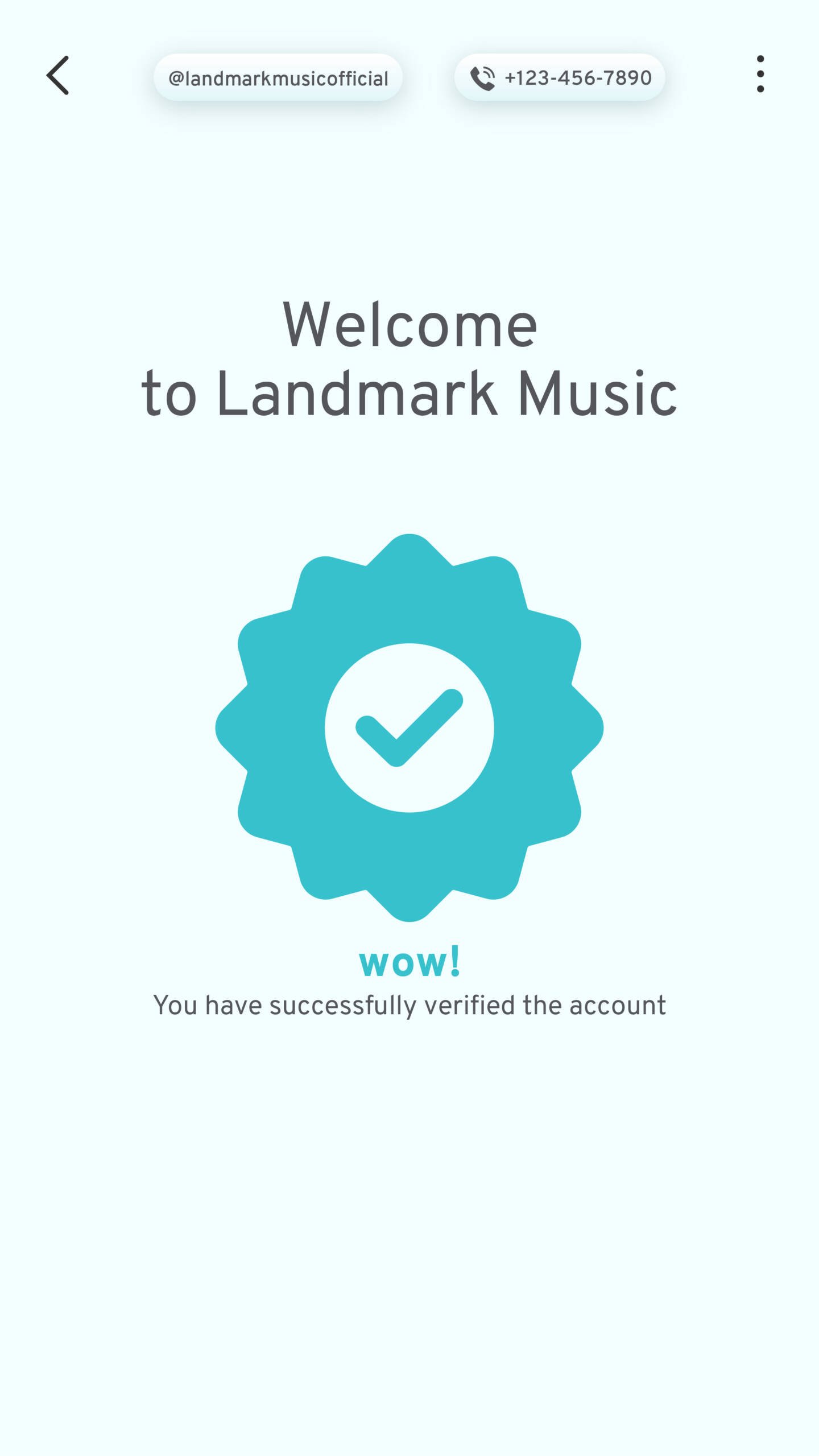The image size is (819, 1456).
Task: Open the three-dot overflow menu
Action: click(x=760, y=74)
